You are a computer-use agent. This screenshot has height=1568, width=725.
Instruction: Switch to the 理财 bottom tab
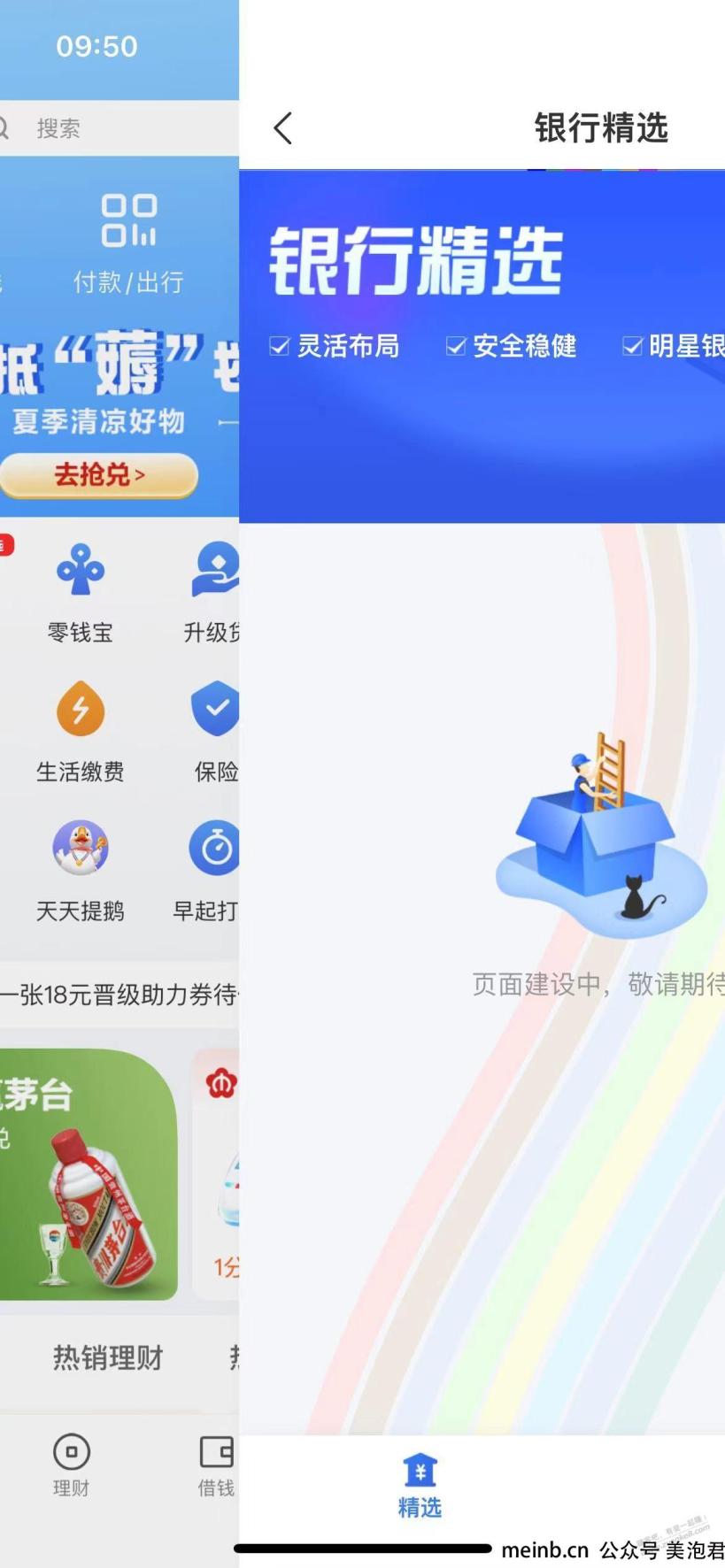[x=72, y=1465]
